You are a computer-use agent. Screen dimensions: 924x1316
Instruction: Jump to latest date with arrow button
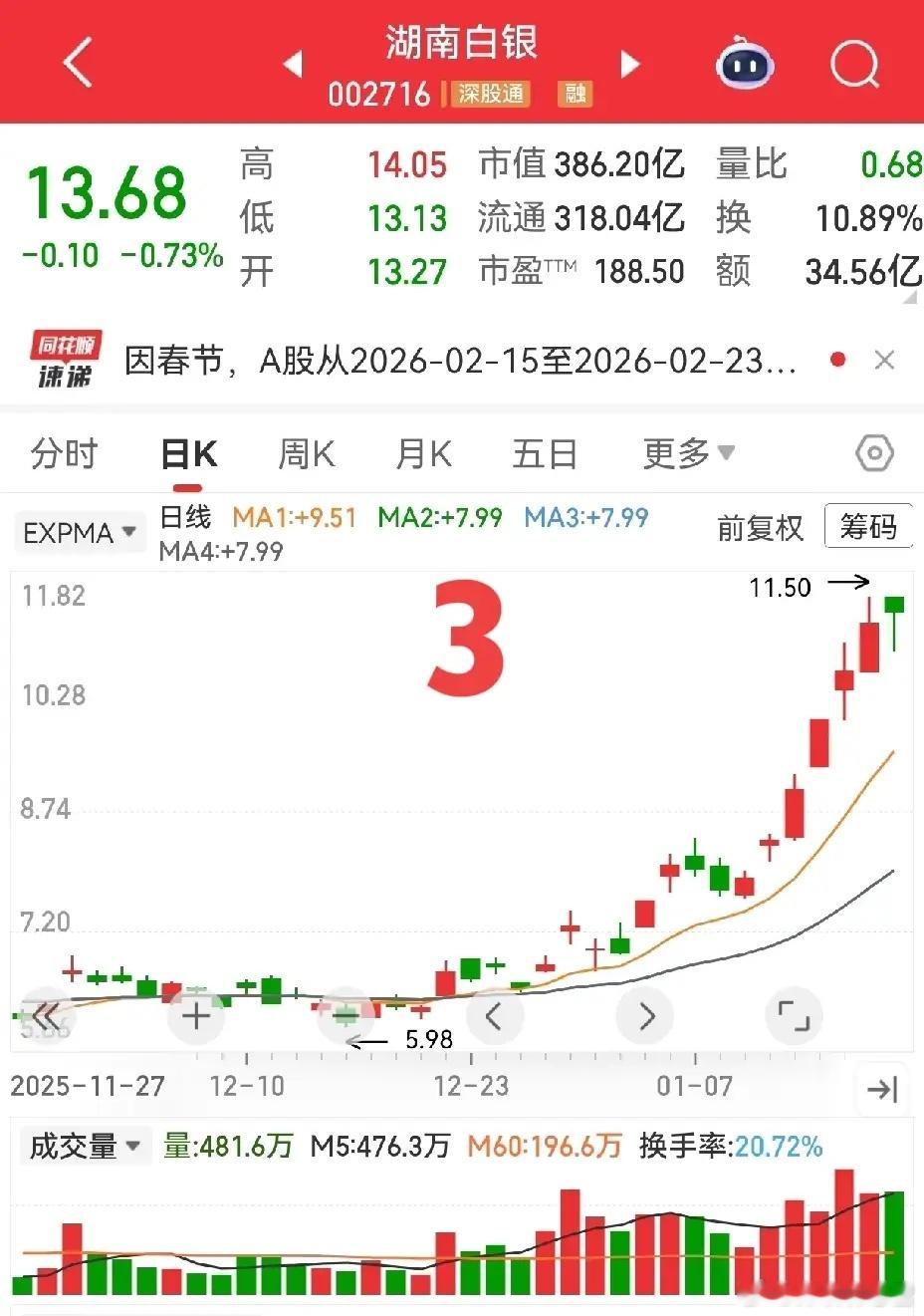[882, 1089]
